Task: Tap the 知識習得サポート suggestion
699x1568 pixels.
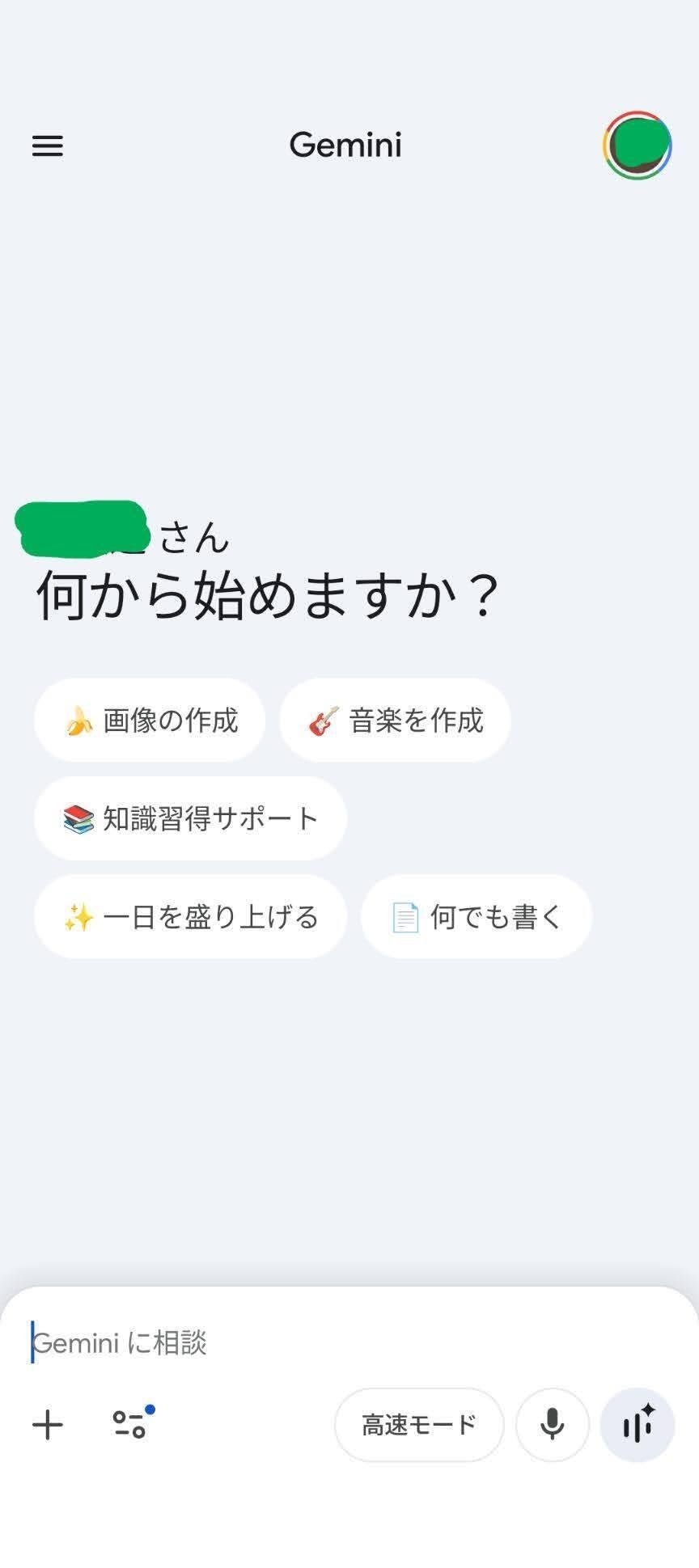Action: pyautogui.click(x=190, y=818)
